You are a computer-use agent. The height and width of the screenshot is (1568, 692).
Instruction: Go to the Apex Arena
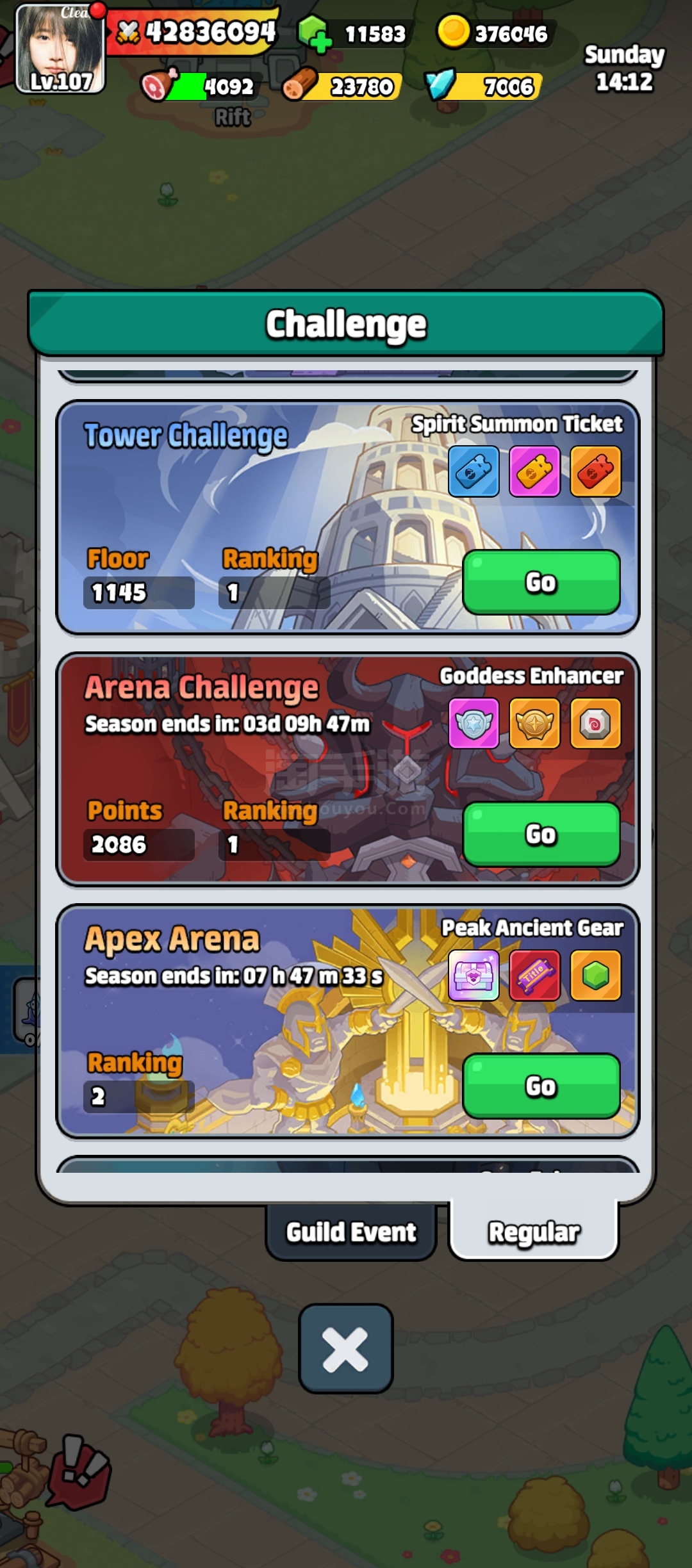coord(541,1086)
